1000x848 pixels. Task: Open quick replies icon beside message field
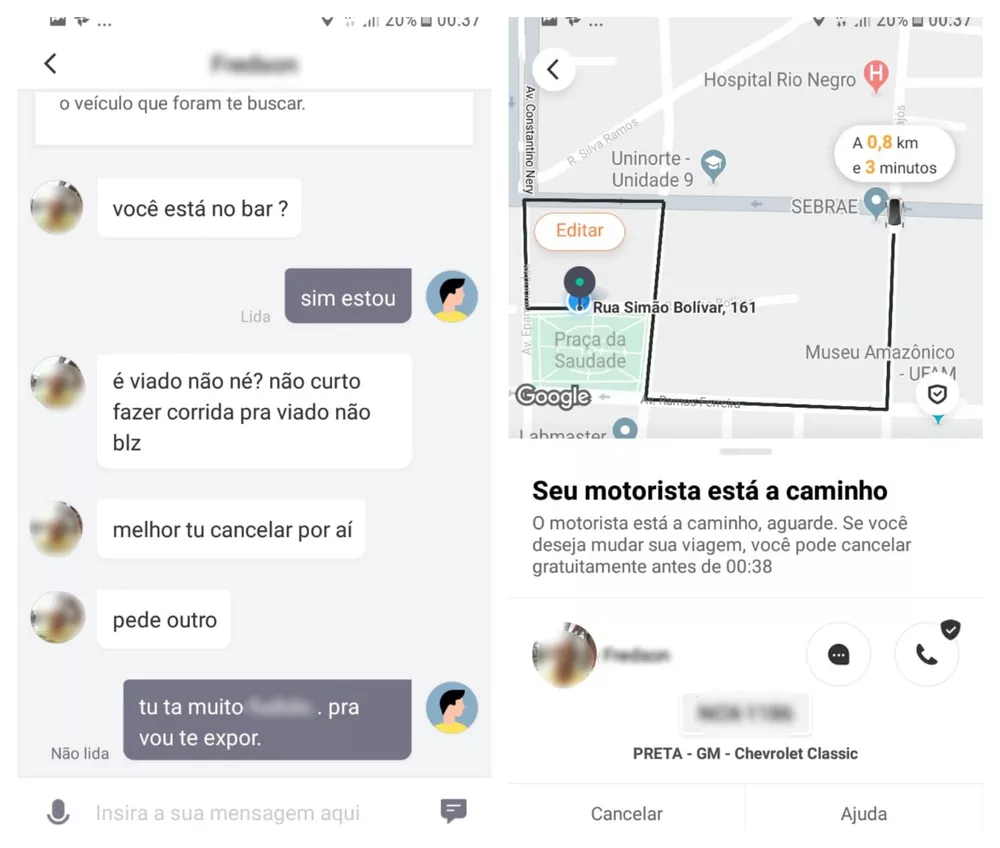(x=454, y=811)
